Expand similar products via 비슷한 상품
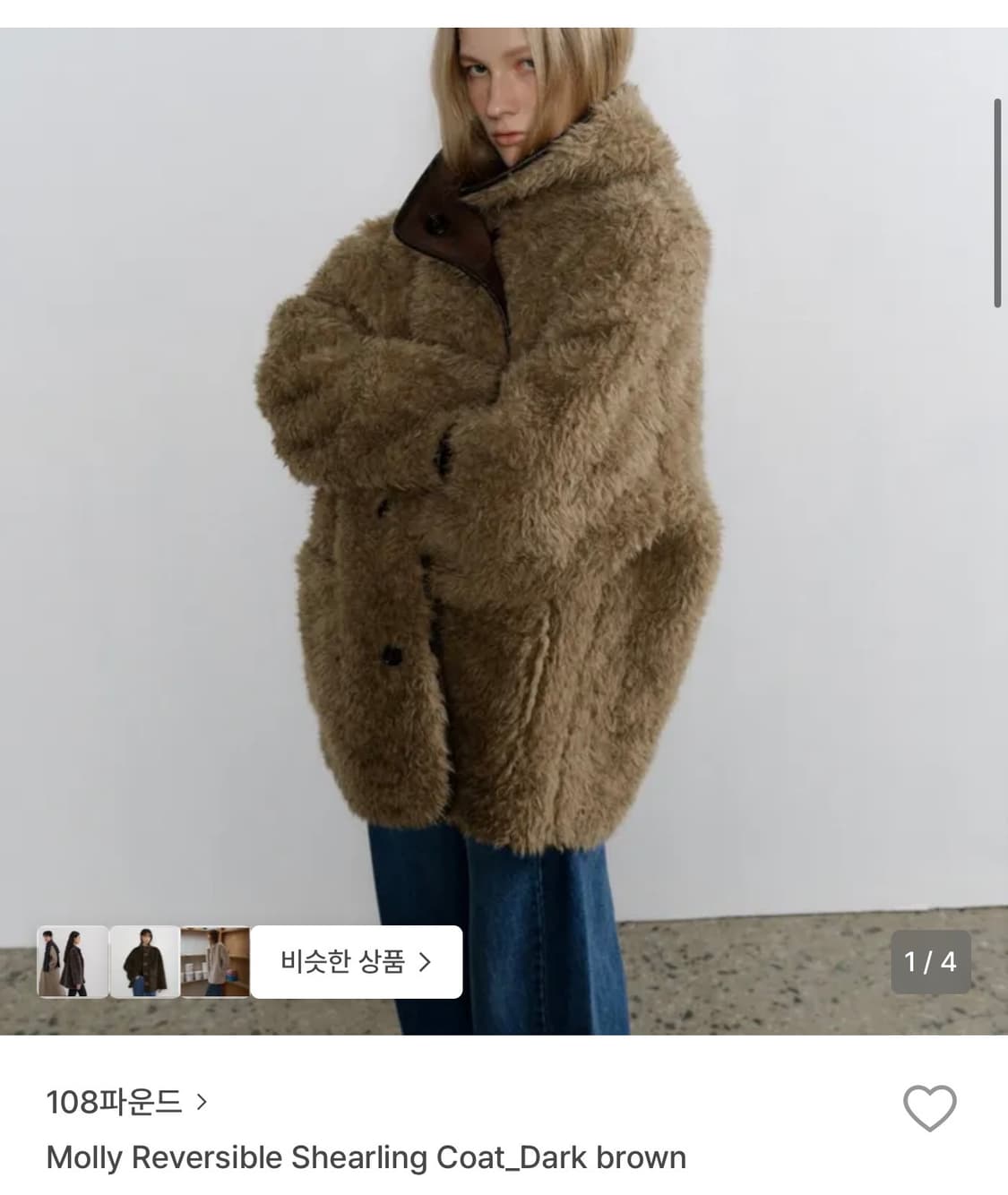Image resolution: width=1008 pixels, height=1195 pixels. (x=358, y=962)
